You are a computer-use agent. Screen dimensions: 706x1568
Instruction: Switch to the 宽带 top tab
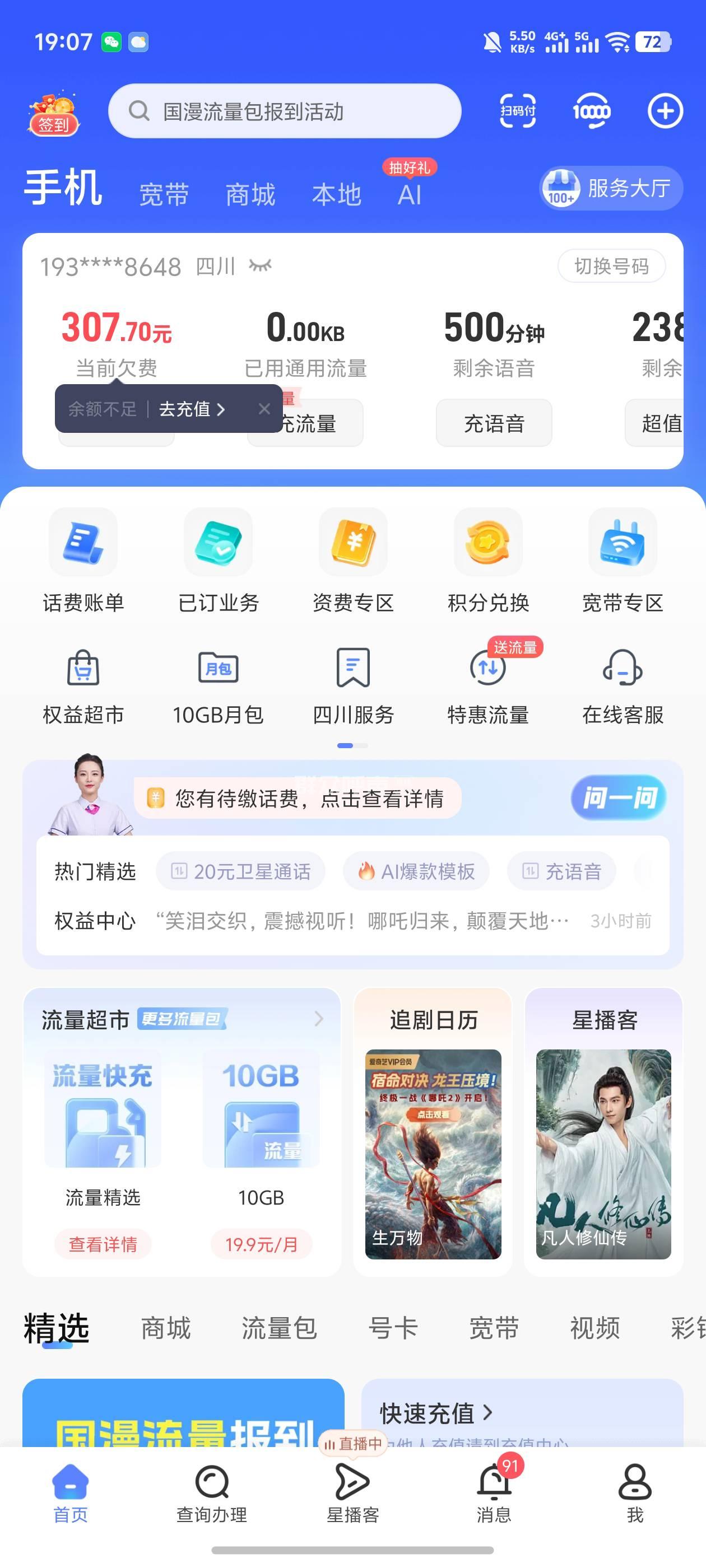pyautogui.click(x=164, y=195)
